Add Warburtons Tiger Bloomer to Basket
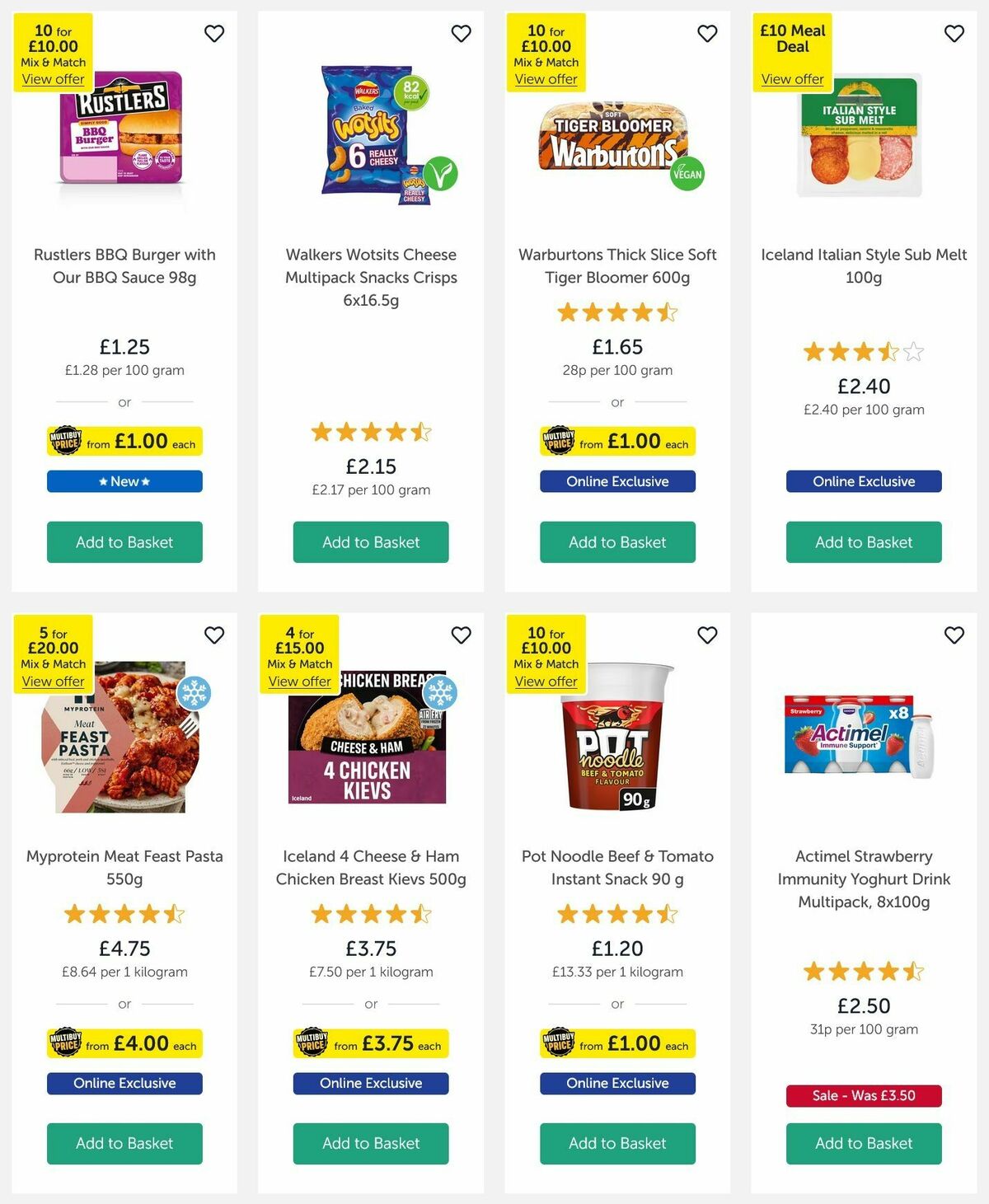Viewport: 989px width, 1204px height. pyautogui.click(x=616, y=542)
